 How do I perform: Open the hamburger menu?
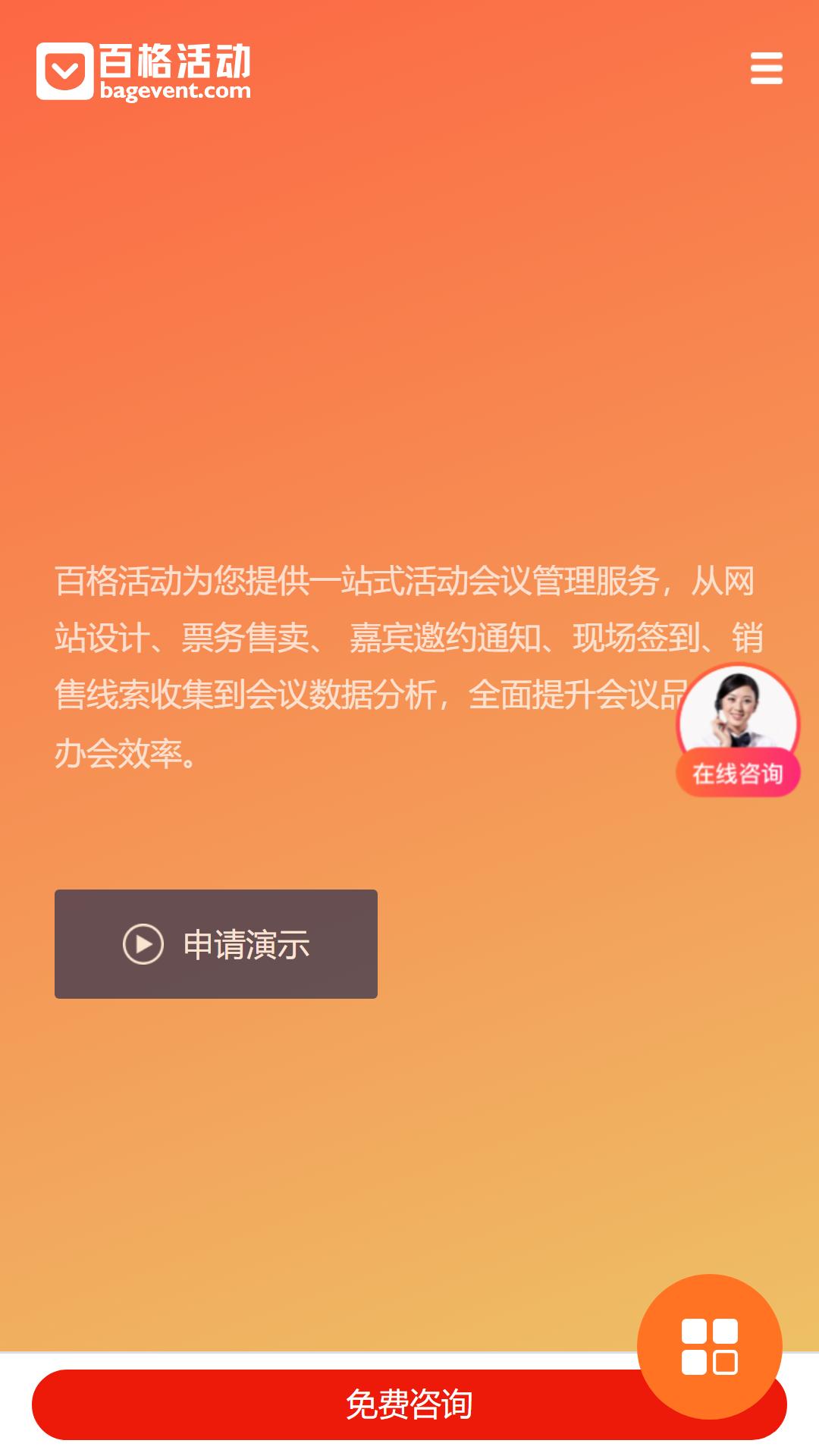tap(766, 68)
